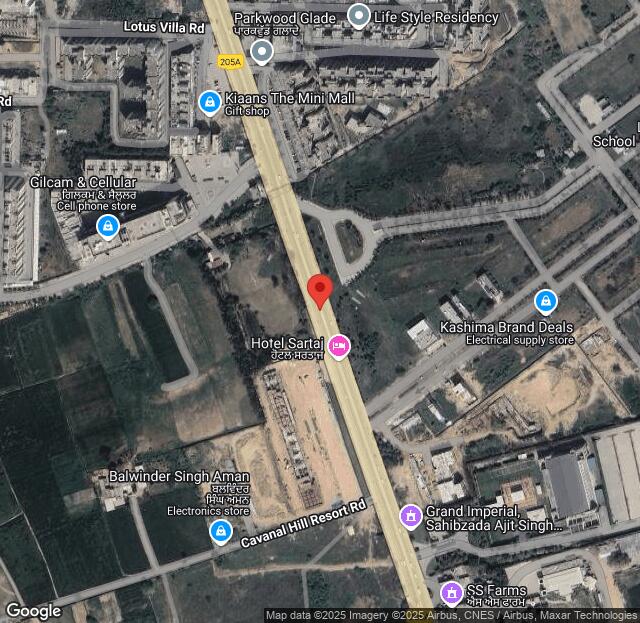The height and width of the screenshot is (623, 640).
Task: Tap the red location pin
Action: tap(319, 288)
